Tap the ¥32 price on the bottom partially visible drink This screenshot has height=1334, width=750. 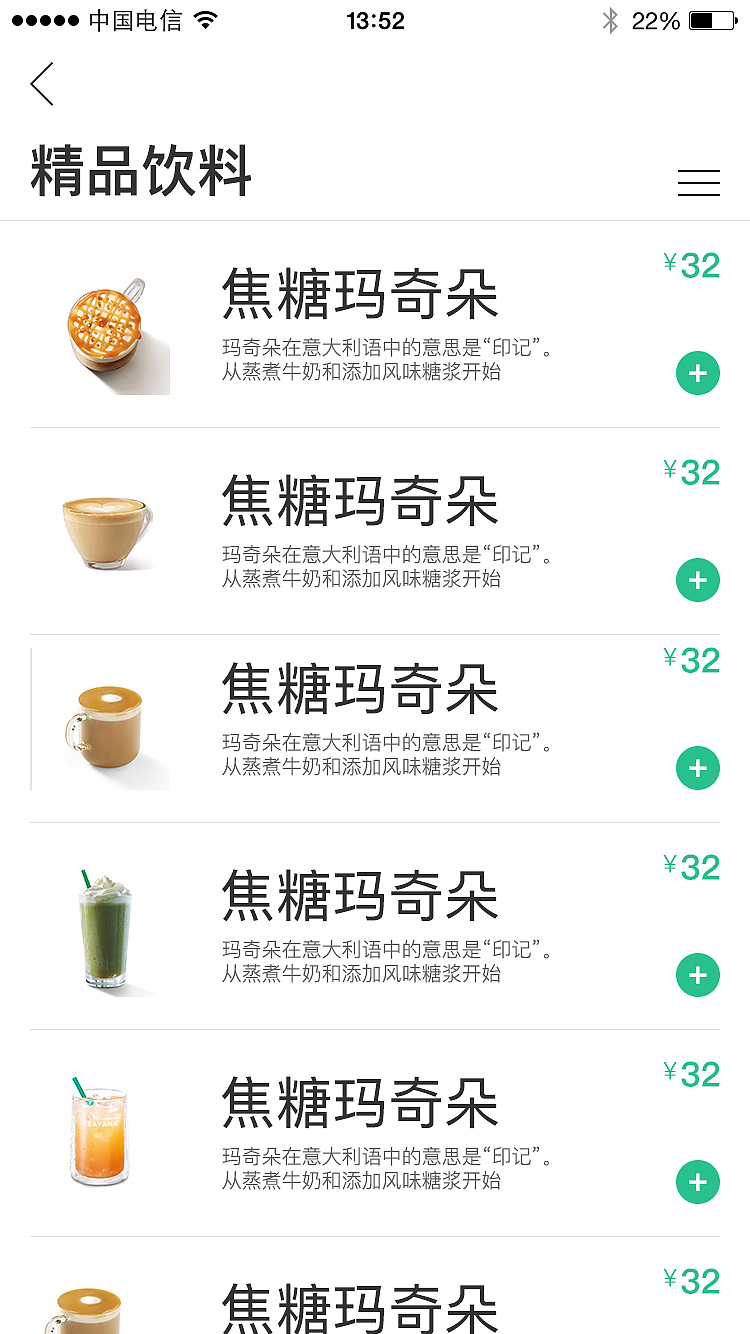tap(691, 1280)
